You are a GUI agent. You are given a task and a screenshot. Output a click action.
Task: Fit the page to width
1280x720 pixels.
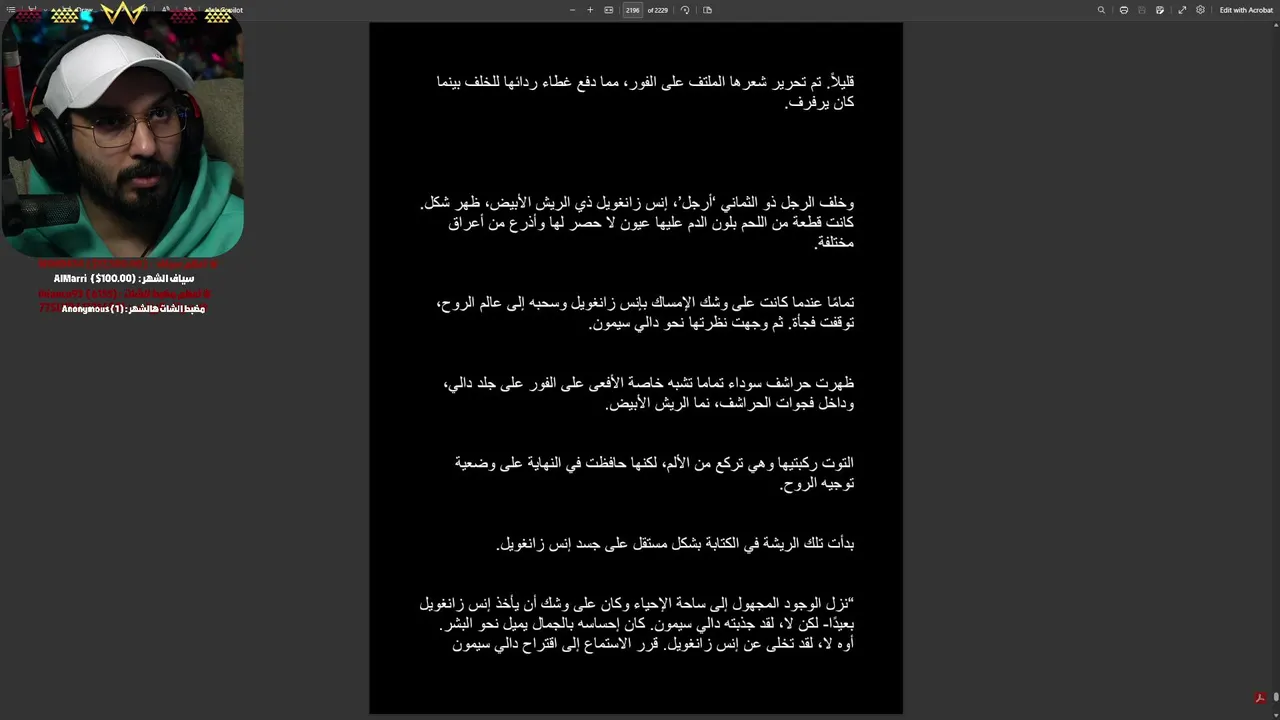coord(608,10)
